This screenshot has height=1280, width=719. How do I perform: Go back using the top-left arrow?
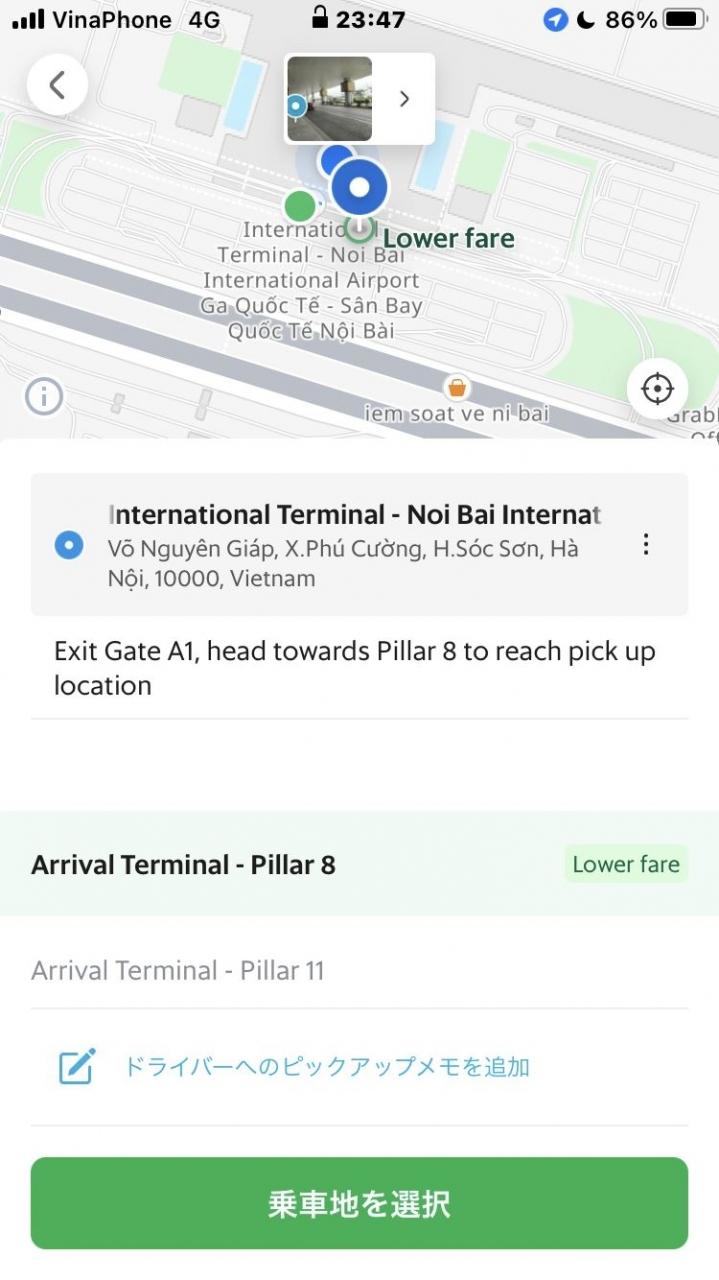57,85
